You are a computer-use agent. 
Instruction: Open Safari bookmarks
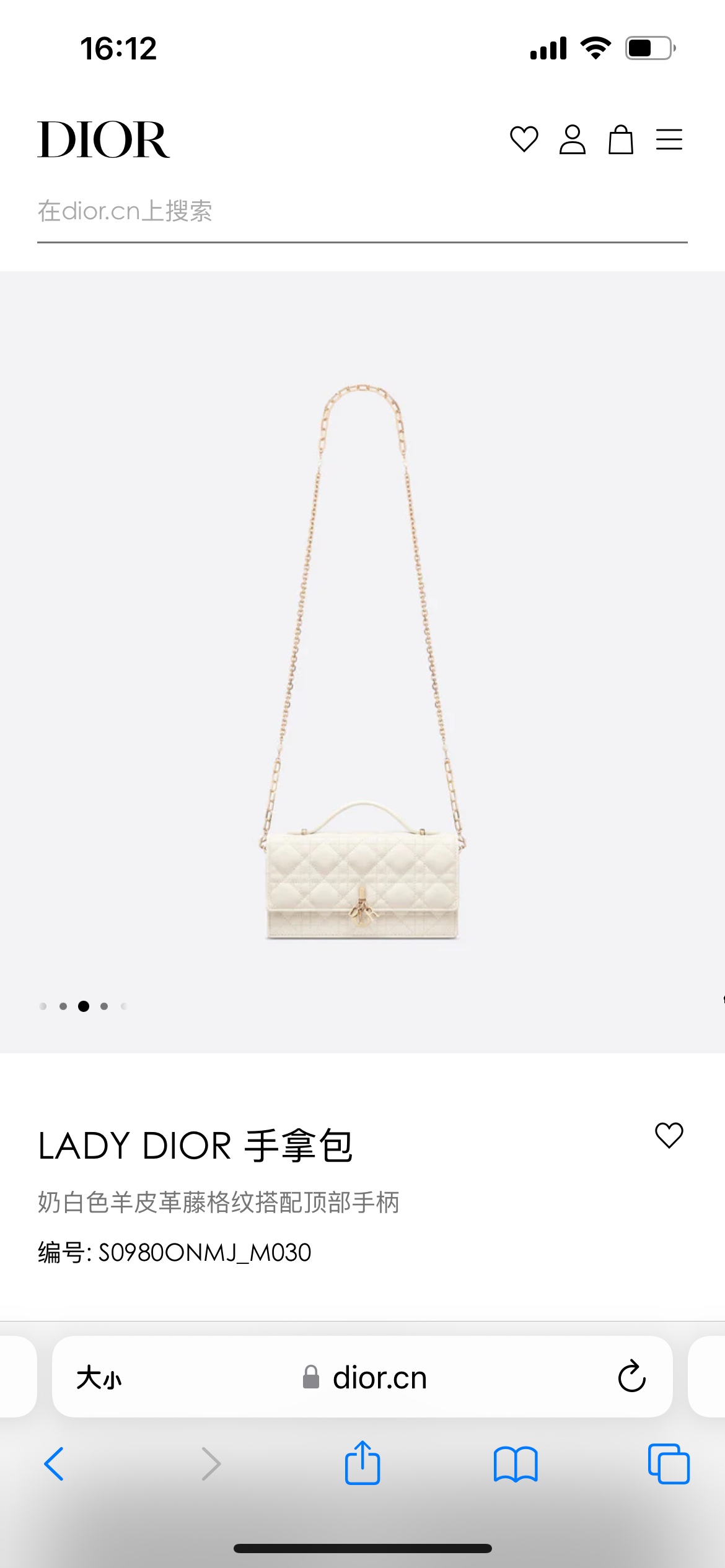[x=516, y=1464]
